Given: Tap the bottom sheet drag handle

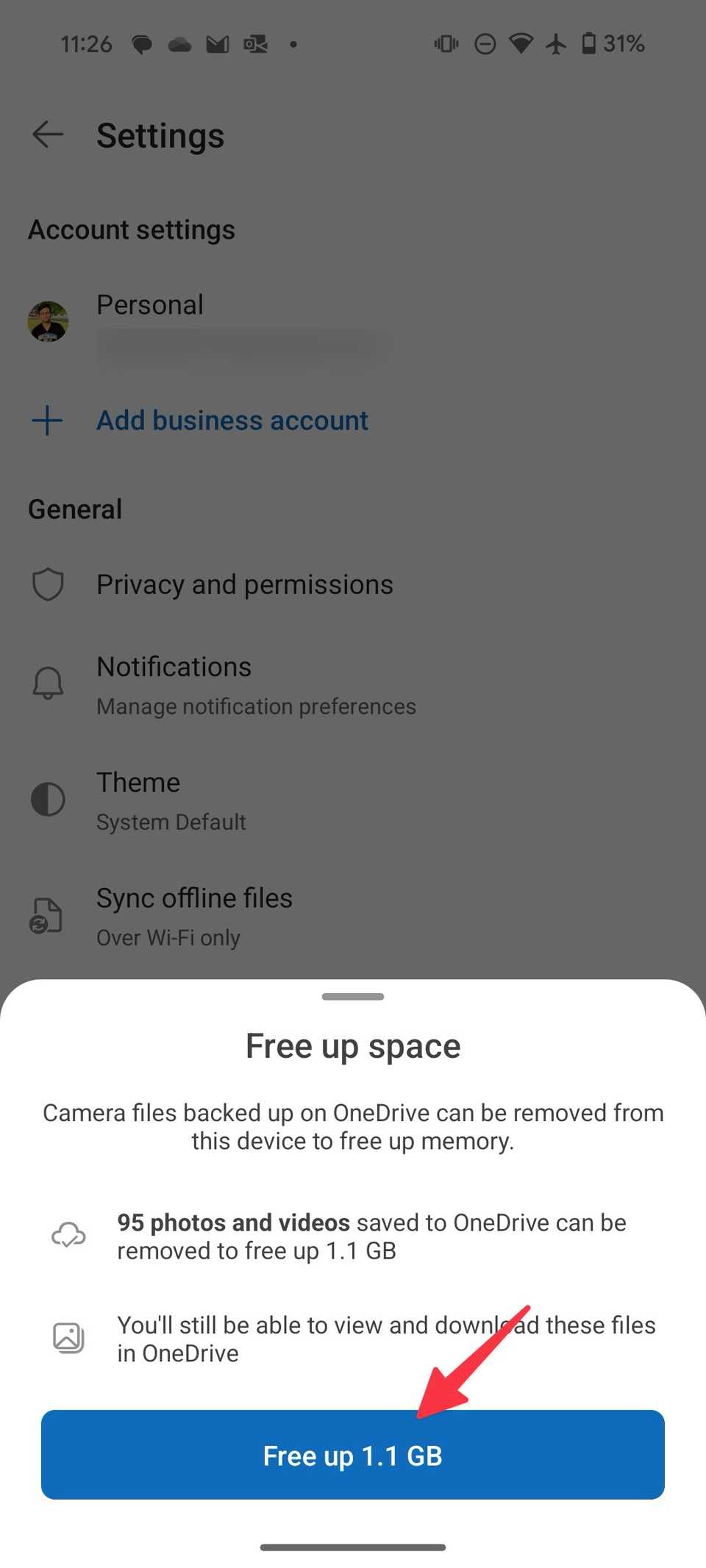Looking at the screenshot, I should pos(353,997).
